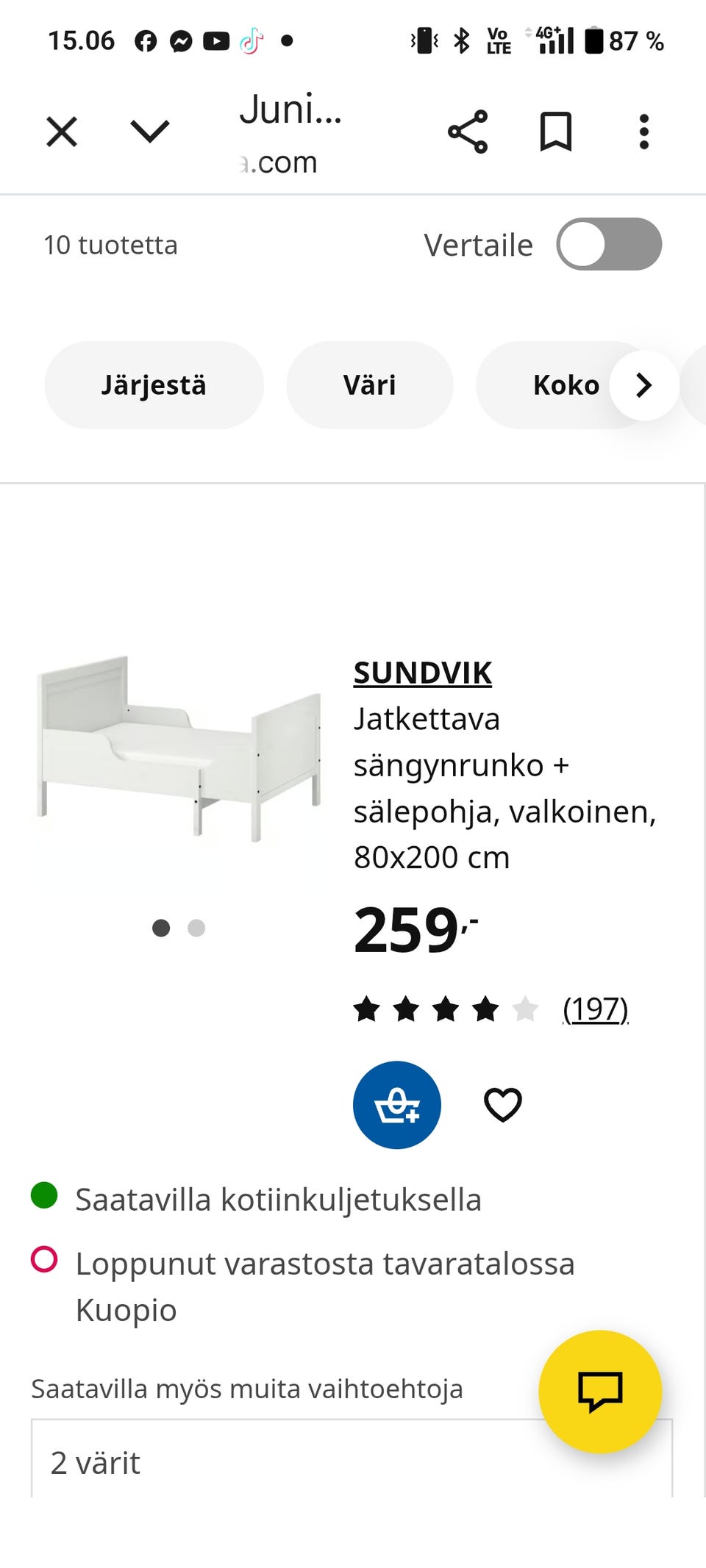
Task: Open the Järjestä sort options
Action: coord(154,385)
